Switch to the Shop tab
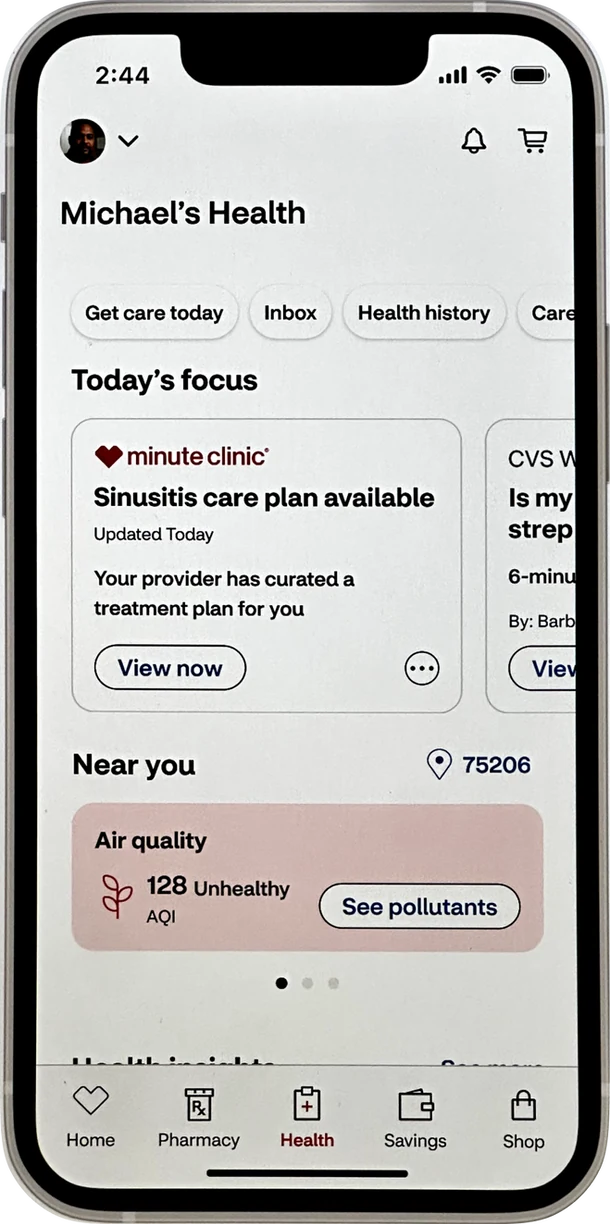 pyautogui.click(x=523, y=1118)
